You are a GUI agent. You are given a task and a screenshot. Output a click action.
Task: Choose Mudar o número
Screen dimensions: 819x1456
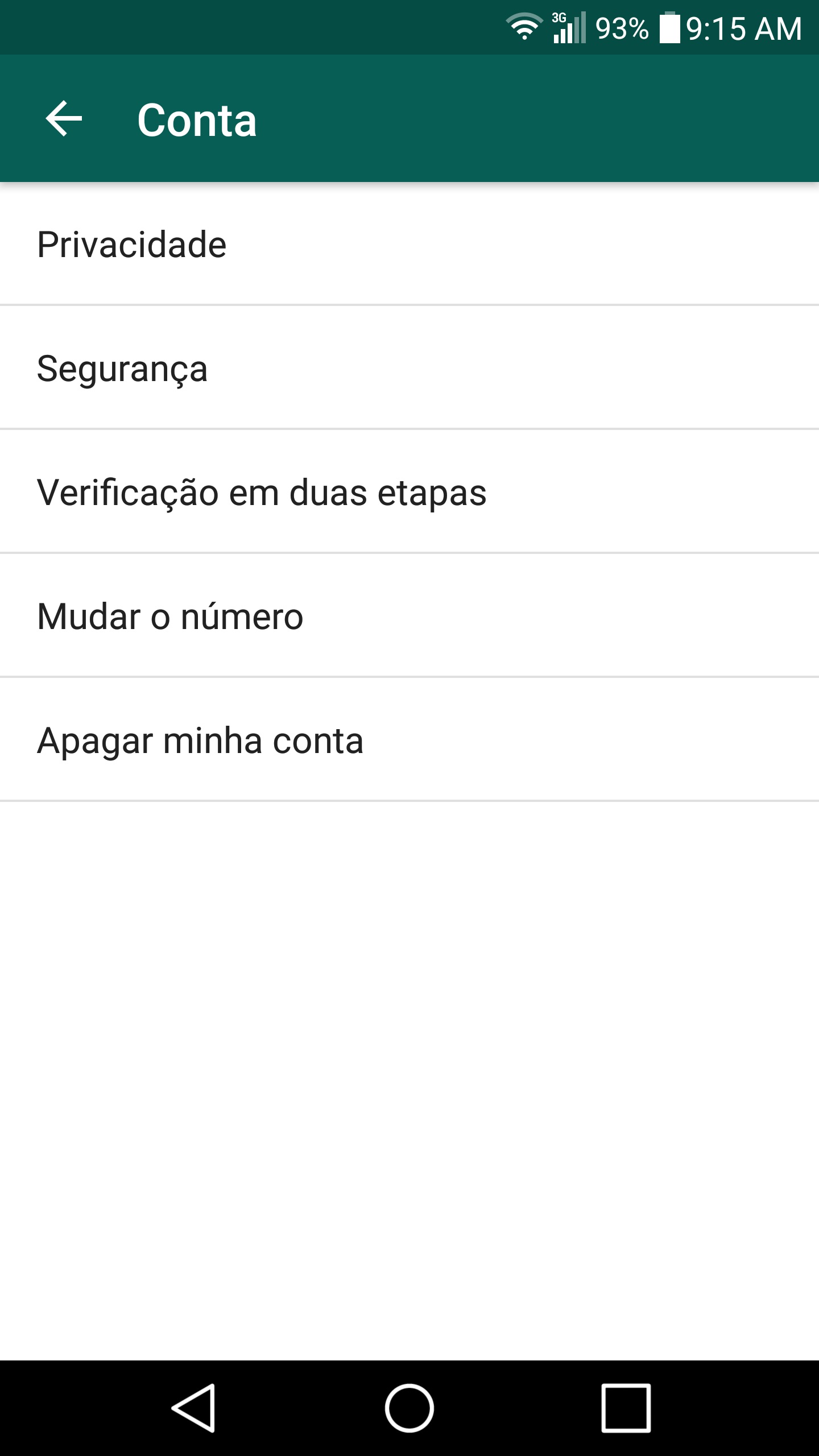(409, 615)
